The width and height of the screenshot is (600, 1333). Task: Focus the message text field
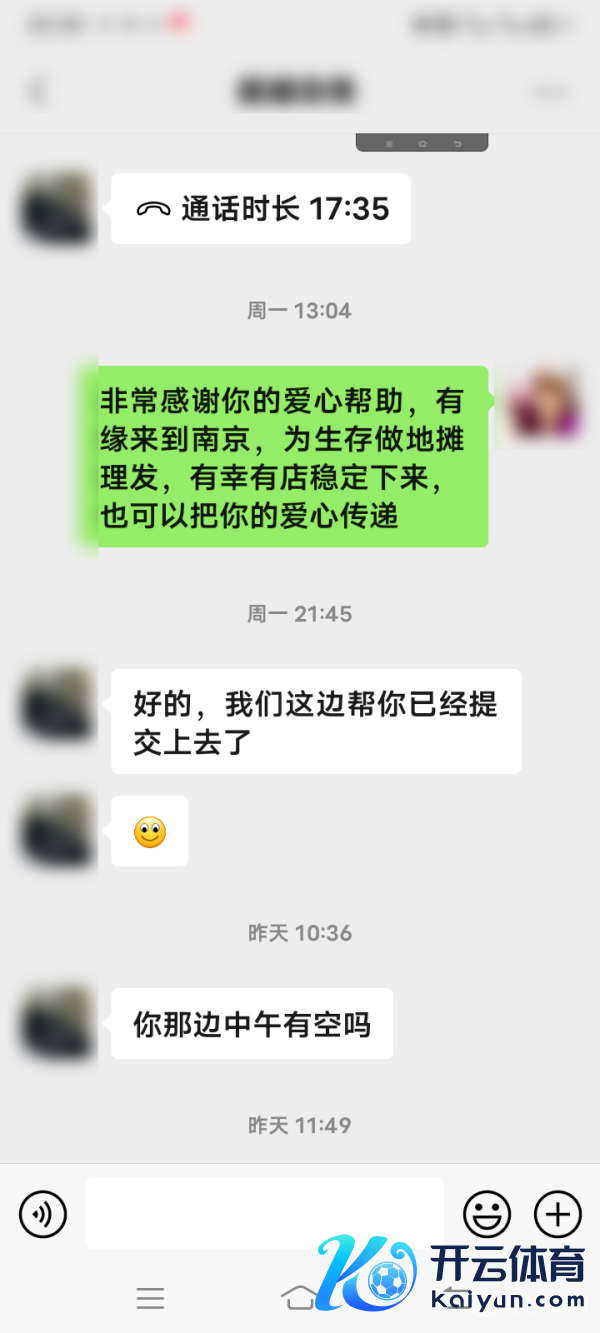click(264, 1214)
